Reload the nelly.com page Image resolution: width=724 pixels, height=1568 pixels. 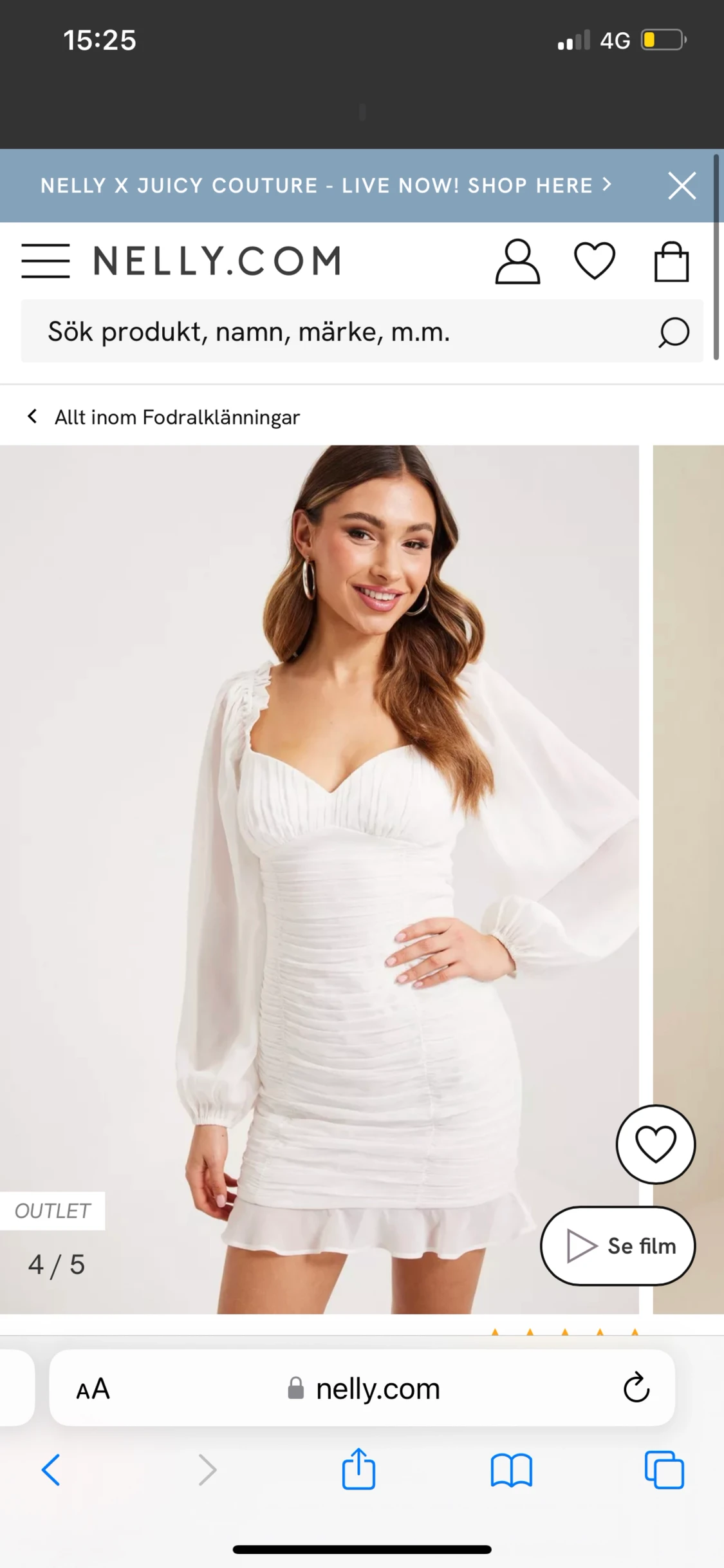pyautogui.click(x=636, y=1388)
